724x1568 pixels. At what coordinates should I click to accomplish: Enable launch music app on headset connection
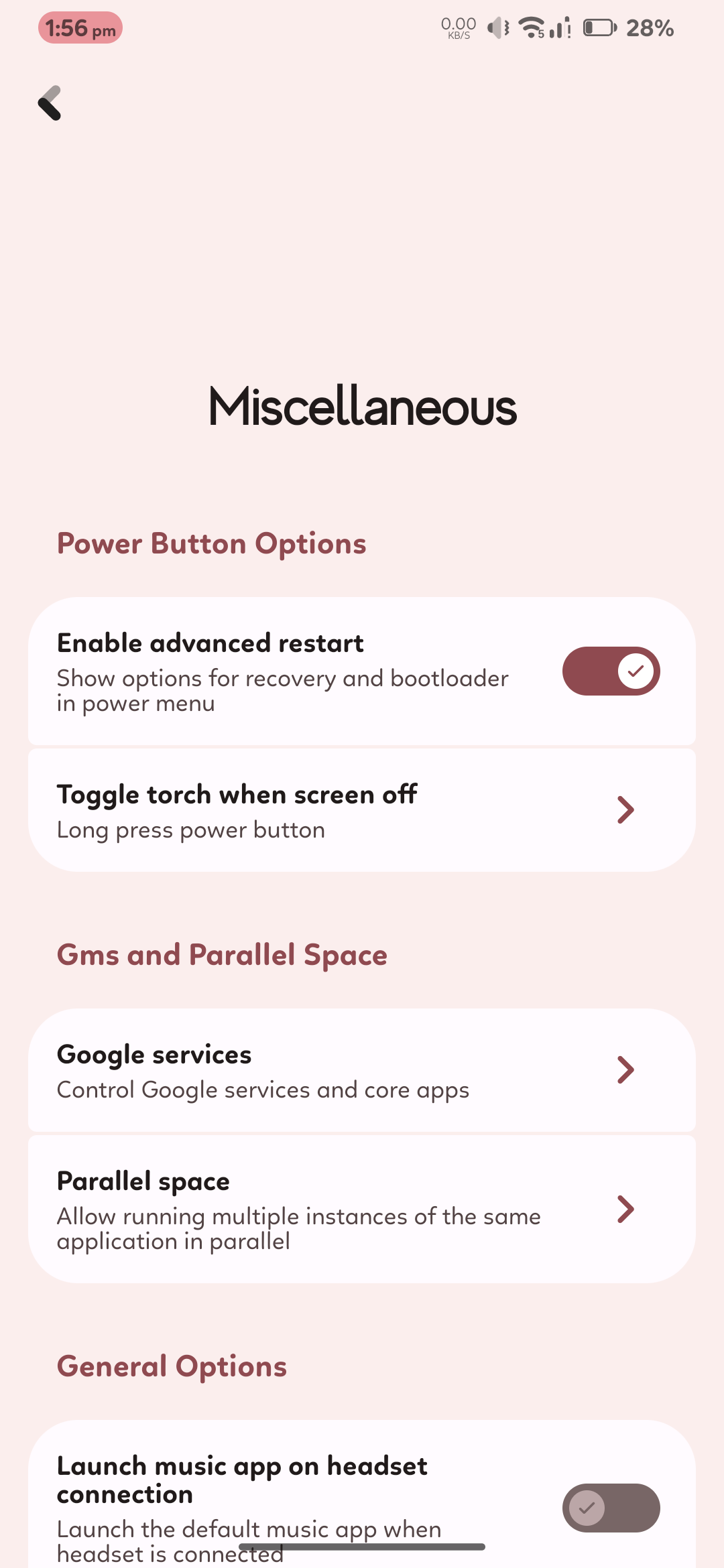pyautogui.click(x=611, y=1508)
